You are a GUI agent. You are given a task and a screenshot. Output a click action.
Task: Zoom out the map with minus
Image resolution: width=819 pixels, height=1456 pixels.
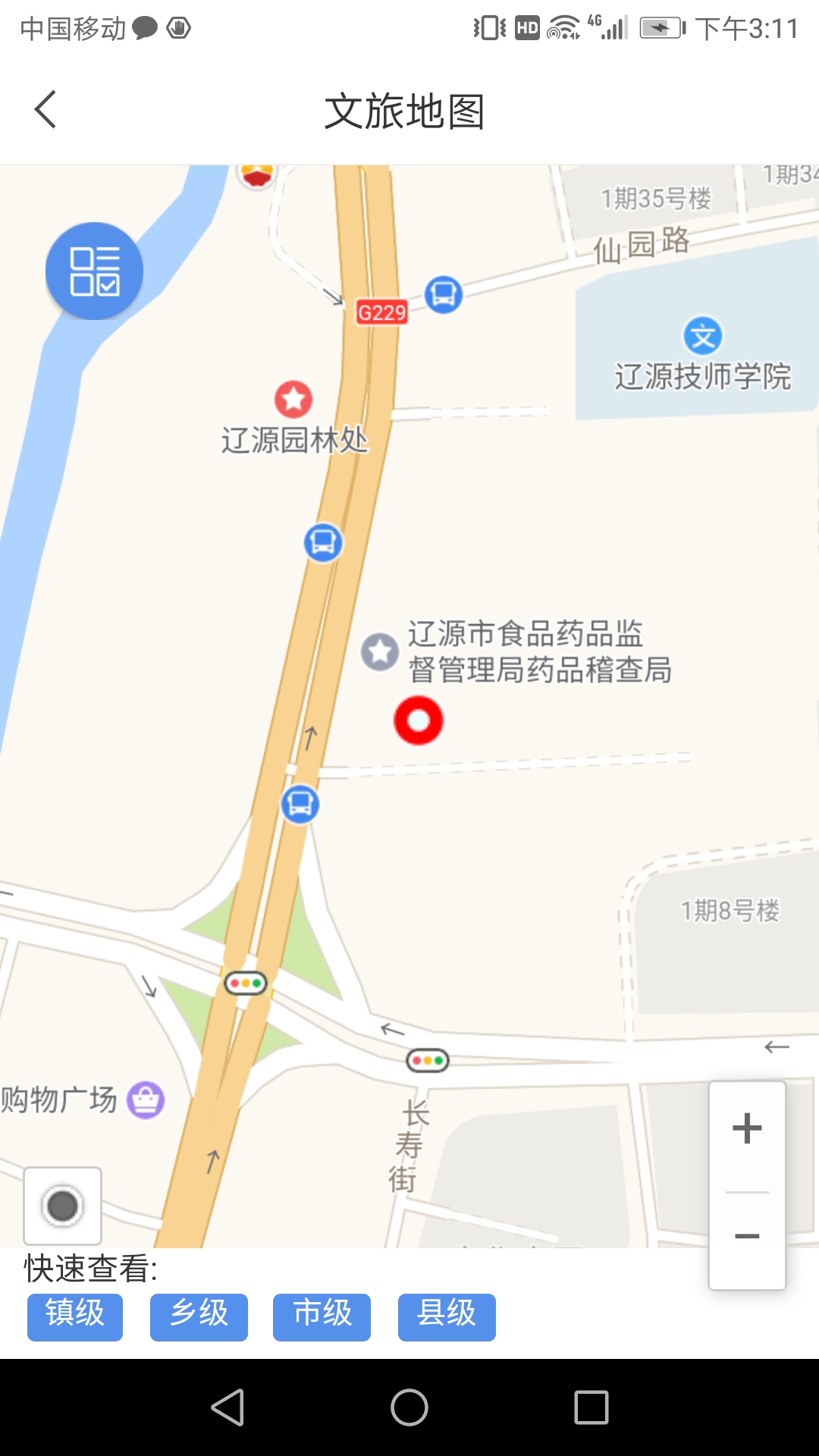pos(747,1237)
